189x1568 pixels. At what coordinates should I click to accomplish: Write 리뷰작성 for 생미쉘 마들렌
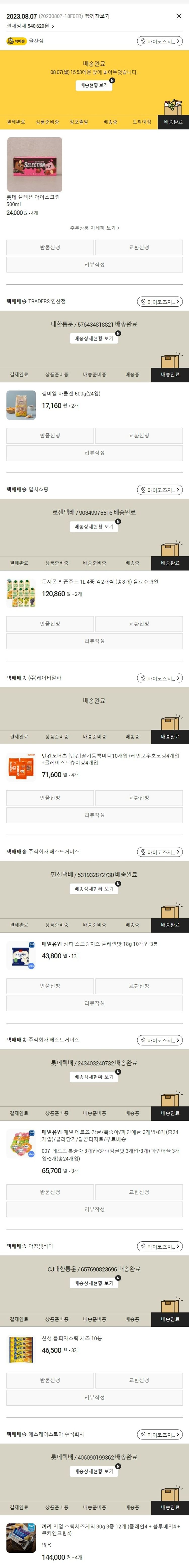94,452
